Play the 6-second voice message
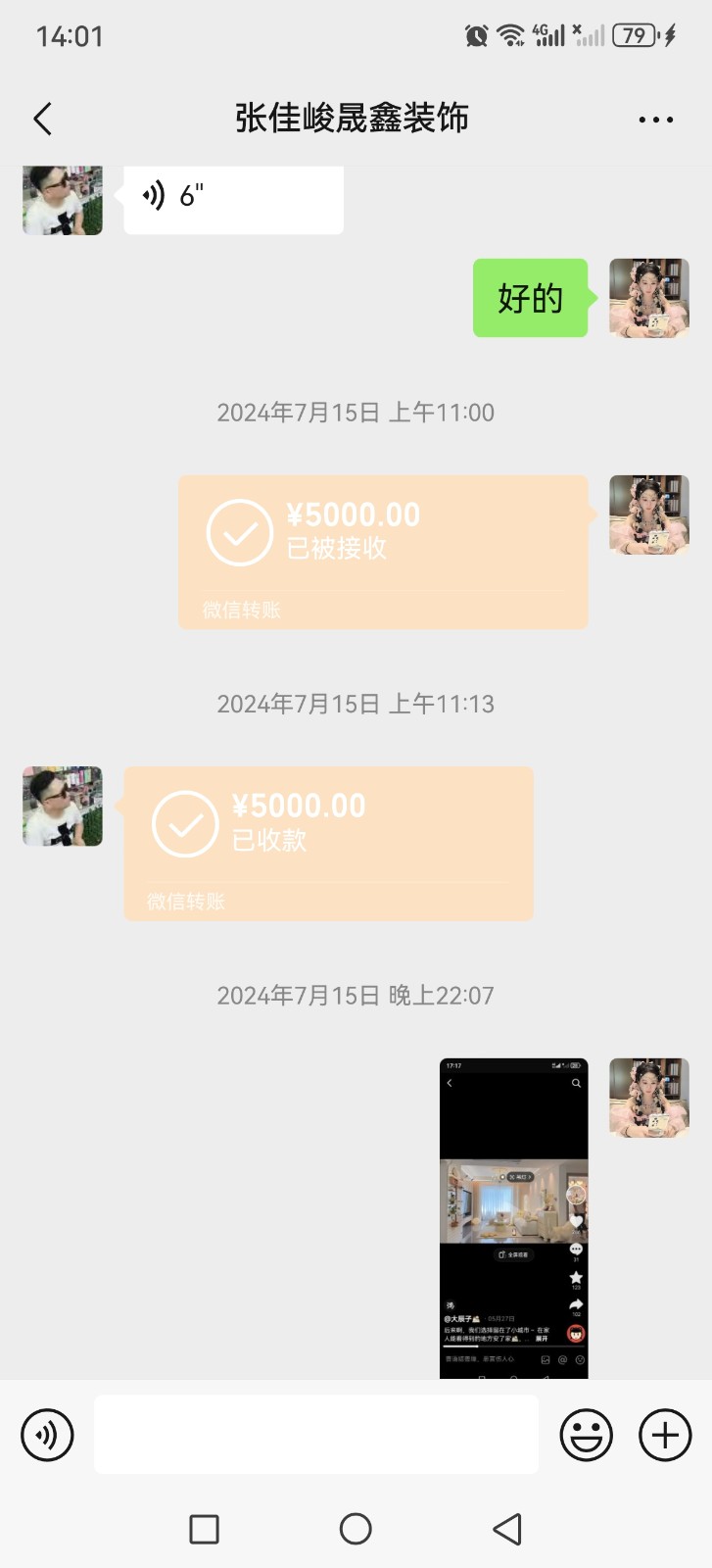This screenshot has height=1568, width=712. pos(233,198)
